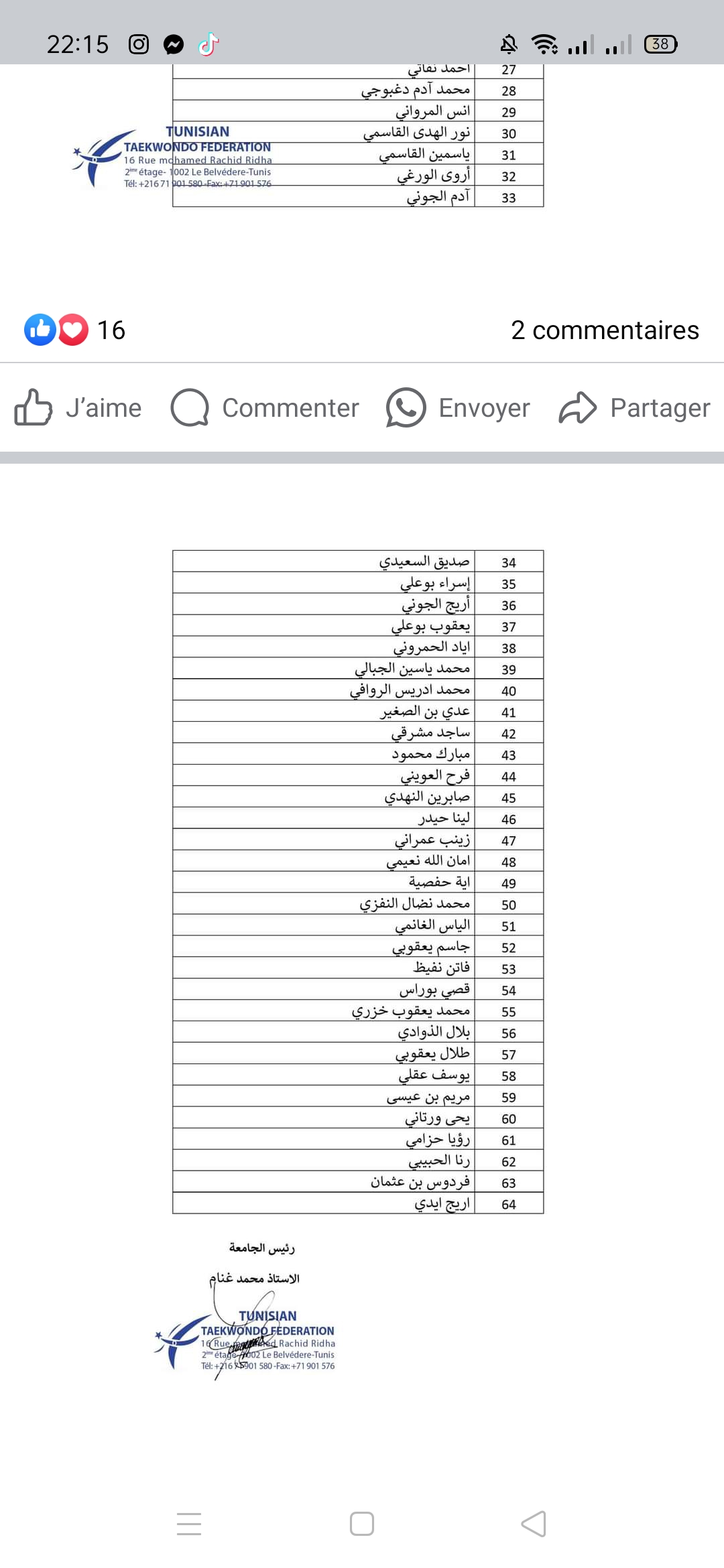Share the post with Partager
This screenshot has height=1568, width=724.
point(635,408)
